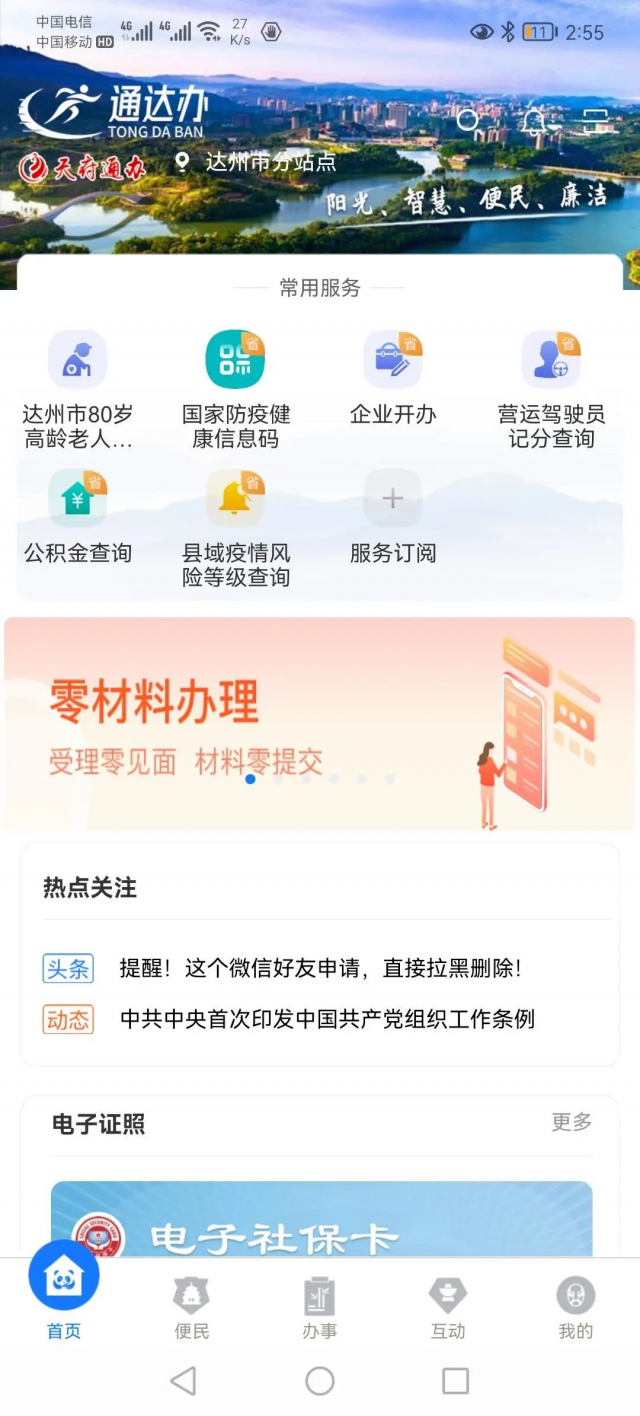Viewport: 640px width, 1416px height.
Task: Tap the scan icon in header
Action: pyautogui.click(x=596, y=121)
